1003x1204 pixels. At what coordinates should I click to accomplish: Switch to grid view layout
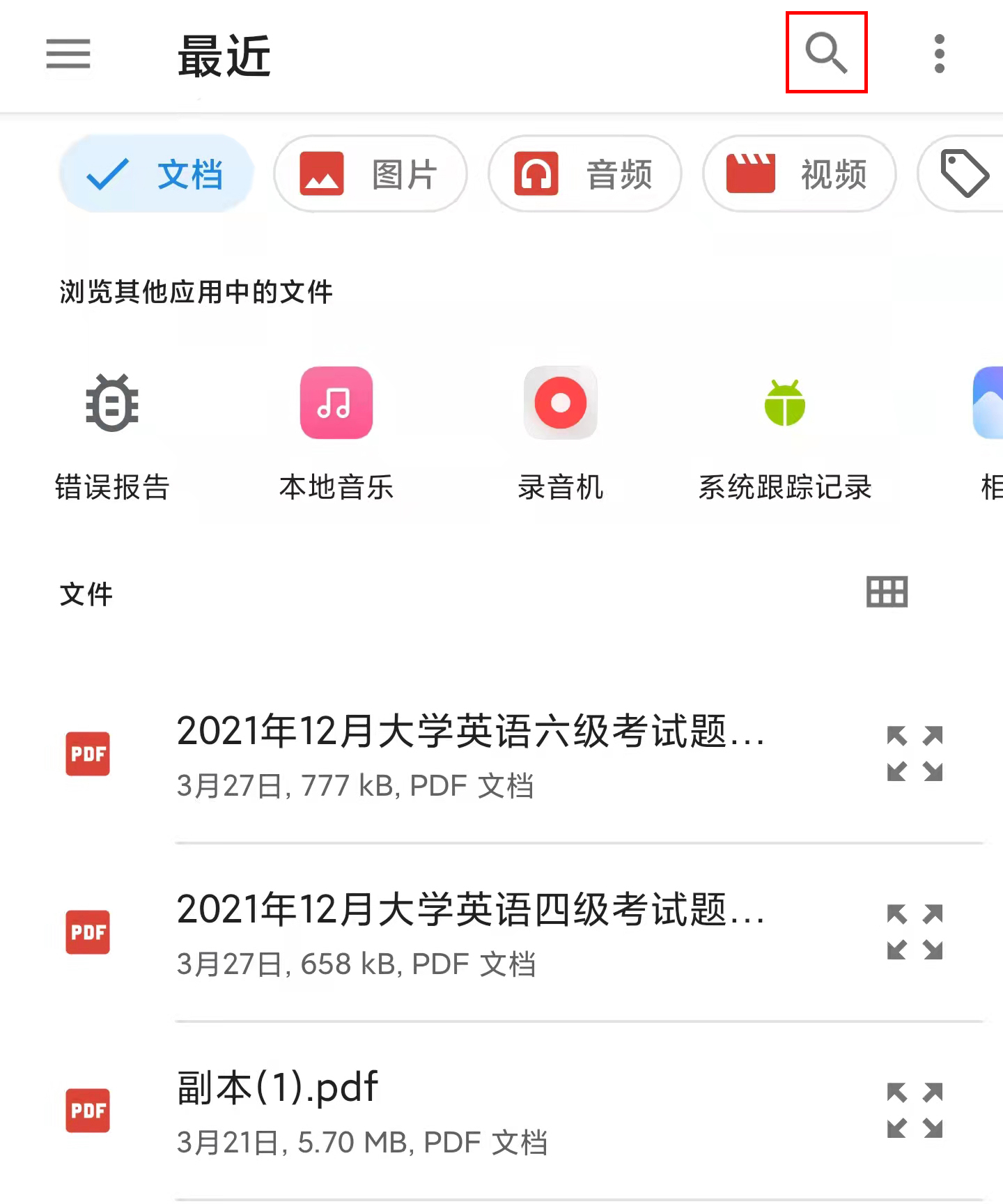[x=887, y=592]
